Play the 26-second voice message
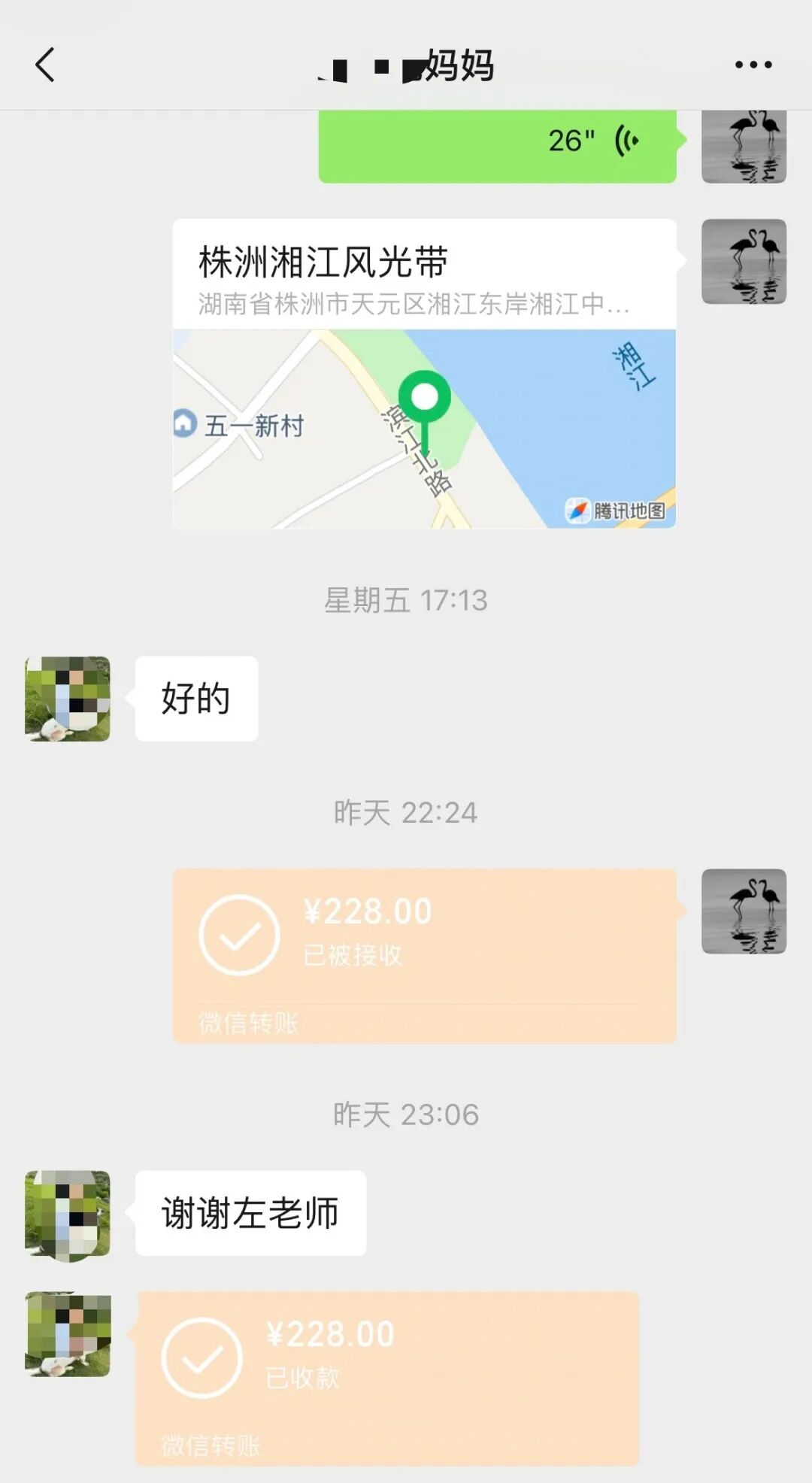Screen dimensions: 812x1483 coord(497,144)
